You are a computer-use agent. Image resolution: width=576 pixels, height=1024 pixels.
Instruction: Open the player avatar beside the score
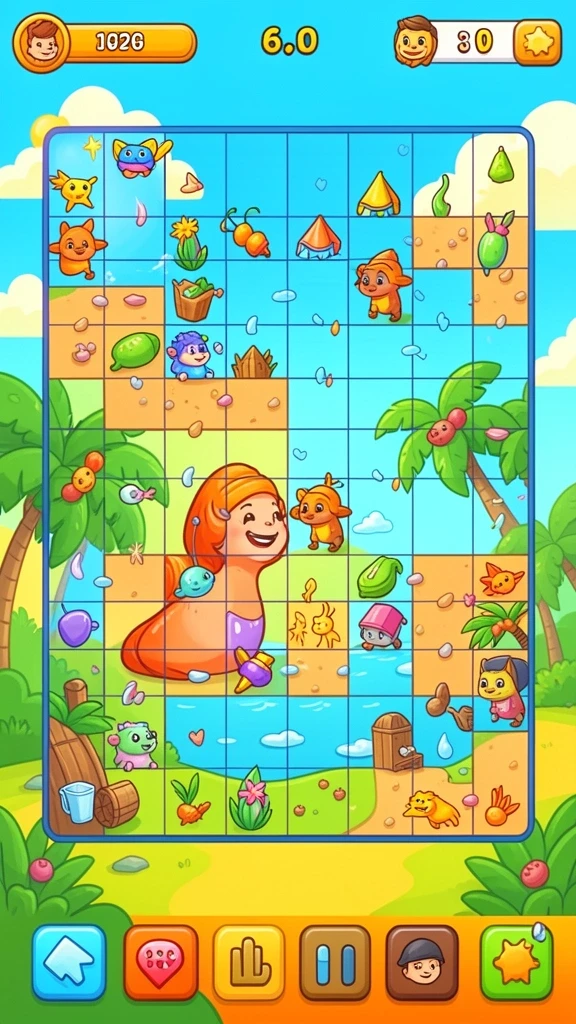pos(40,43)
